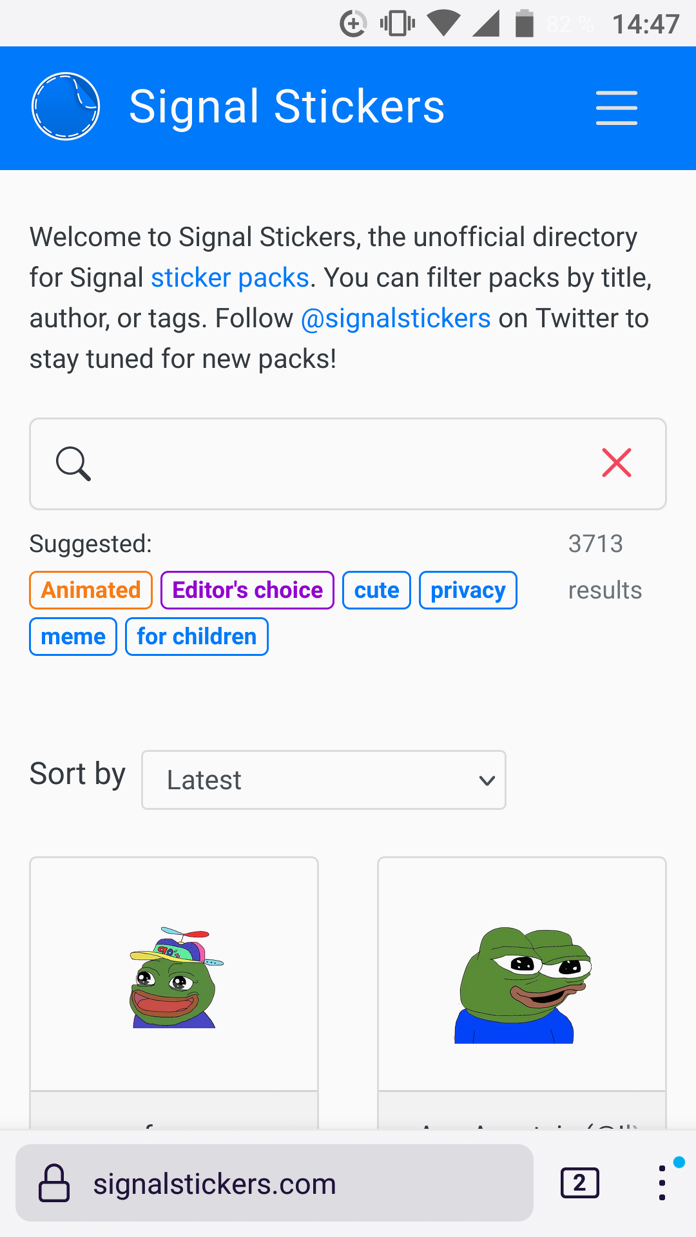Tap the signalstickers.com address bar
The height and width of the screenshot is (1237, 696).
pyautogui.click(x=275, y=1183)
